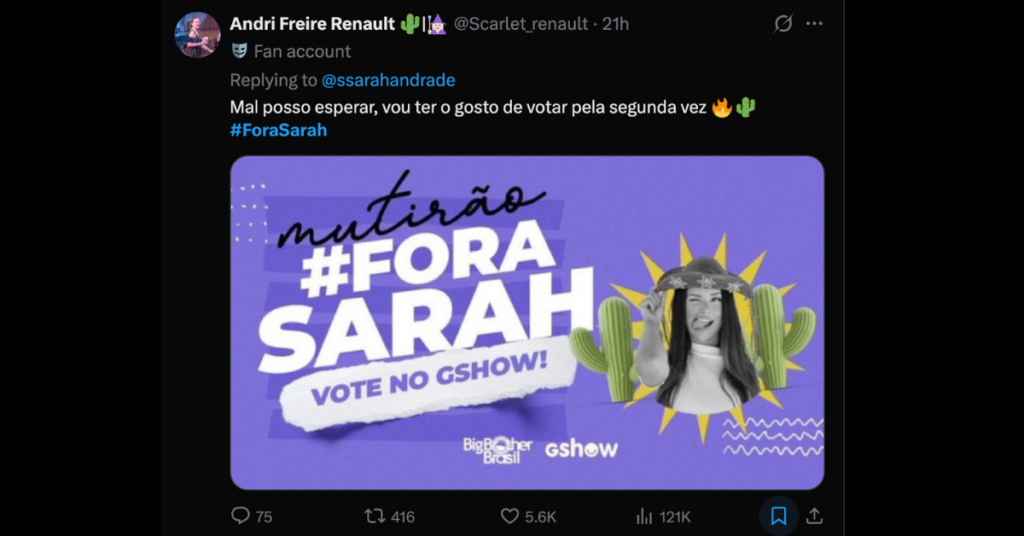Open the Grok icon on the post
The height and width of the screenshot is (536, 1024).
(783, 24)
